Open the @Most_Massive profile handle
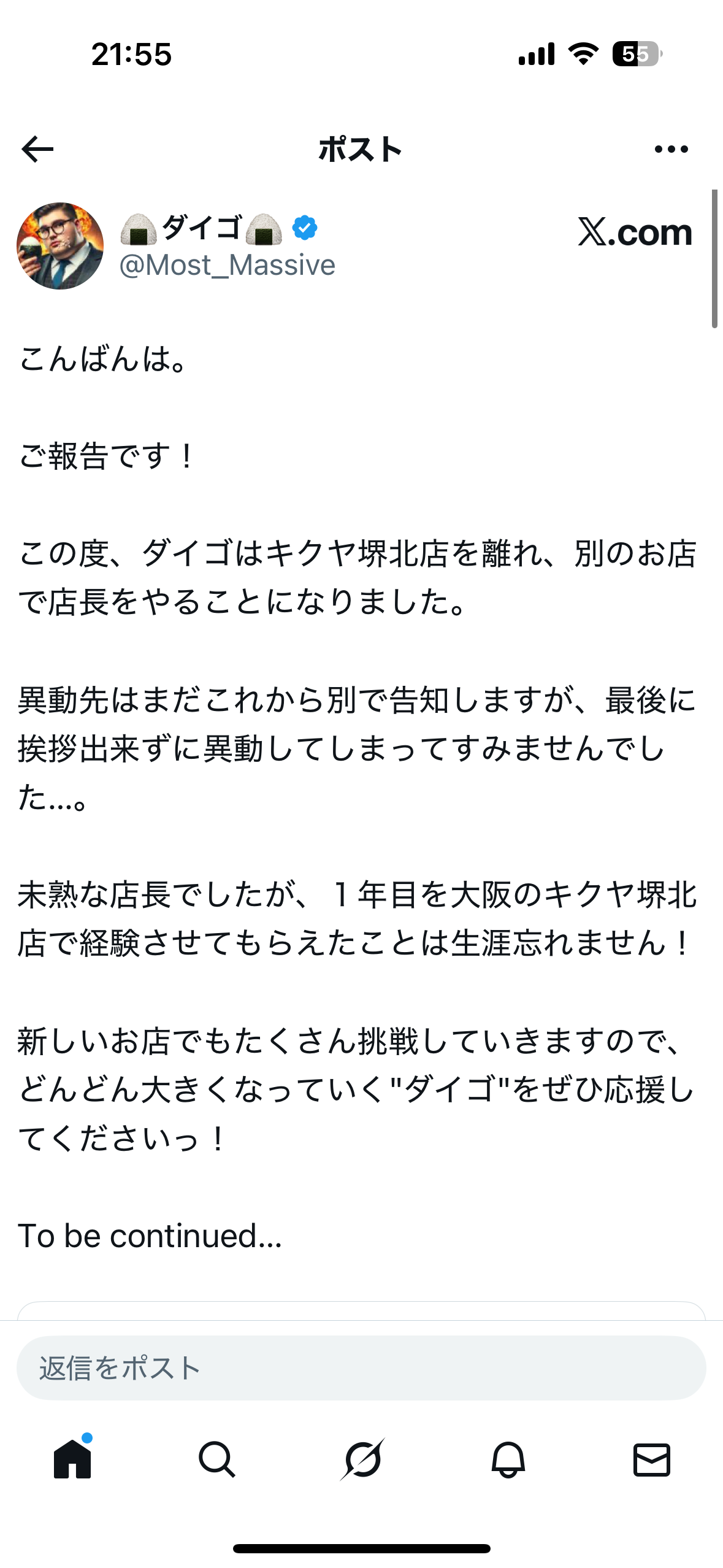Screen dimensions: 723x1568 pyautogui.click(x=227, y=266)
